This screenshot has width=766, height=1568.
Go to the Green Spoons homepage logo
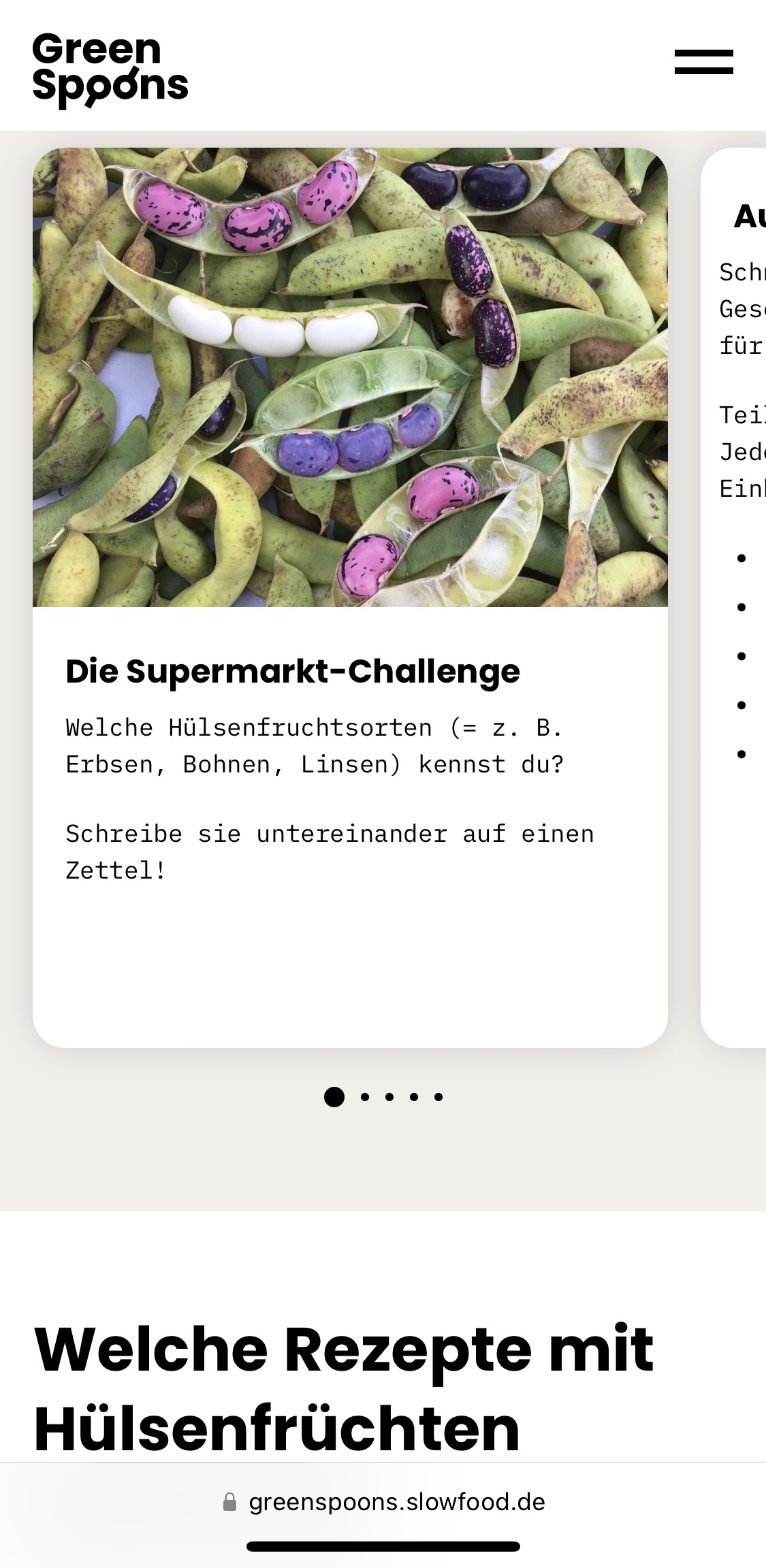pos(110,69)
